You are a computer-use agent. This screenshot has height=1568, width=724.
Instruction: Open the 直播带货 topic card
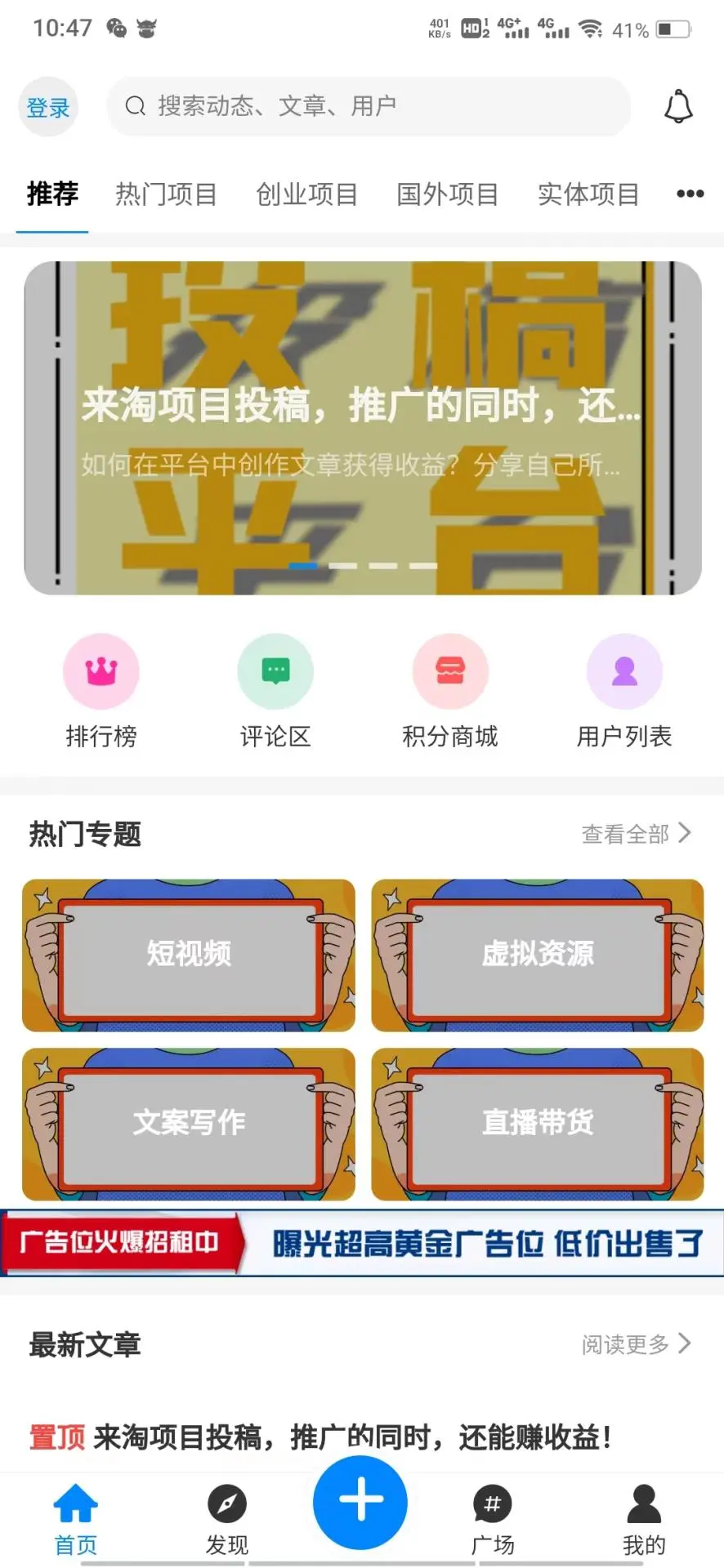point(538,1123)
